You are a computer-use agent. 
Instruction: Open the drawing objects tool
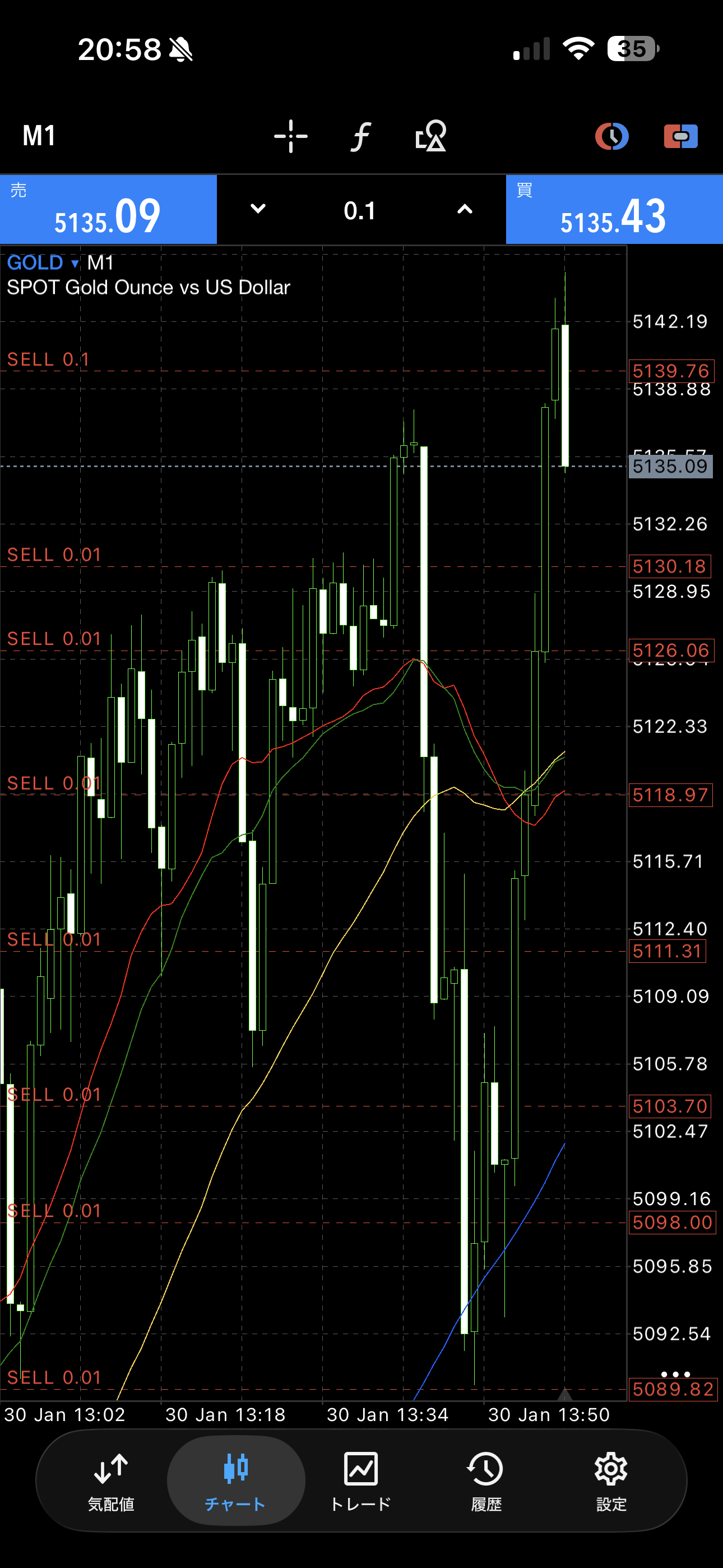click(431, 135)
